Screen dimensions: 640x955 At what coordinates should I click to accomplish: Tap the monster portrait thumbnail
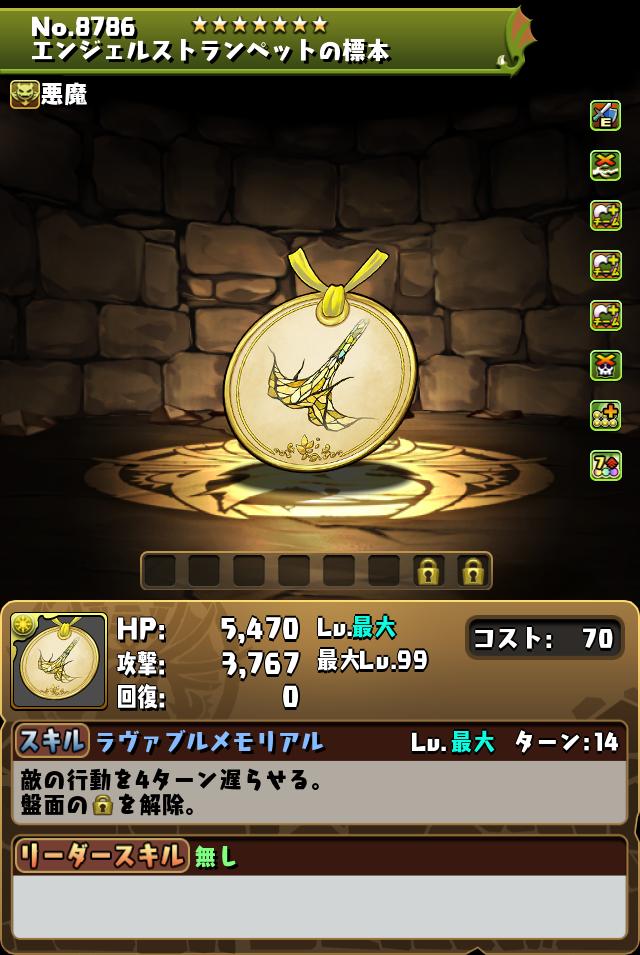click(59, 661)
